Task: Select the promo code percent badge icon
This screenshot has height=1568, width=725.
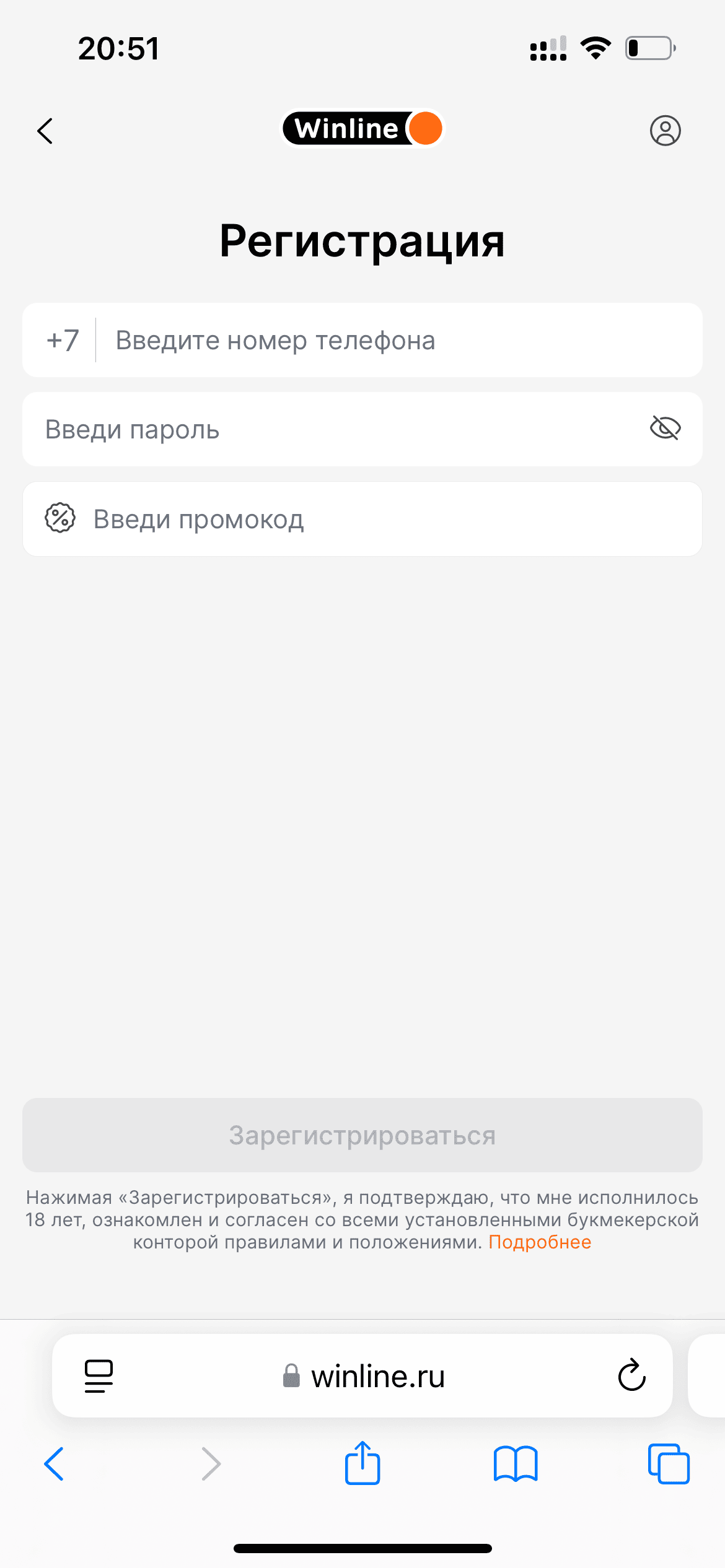Action: pyautogui.click(x=60, y=518)
